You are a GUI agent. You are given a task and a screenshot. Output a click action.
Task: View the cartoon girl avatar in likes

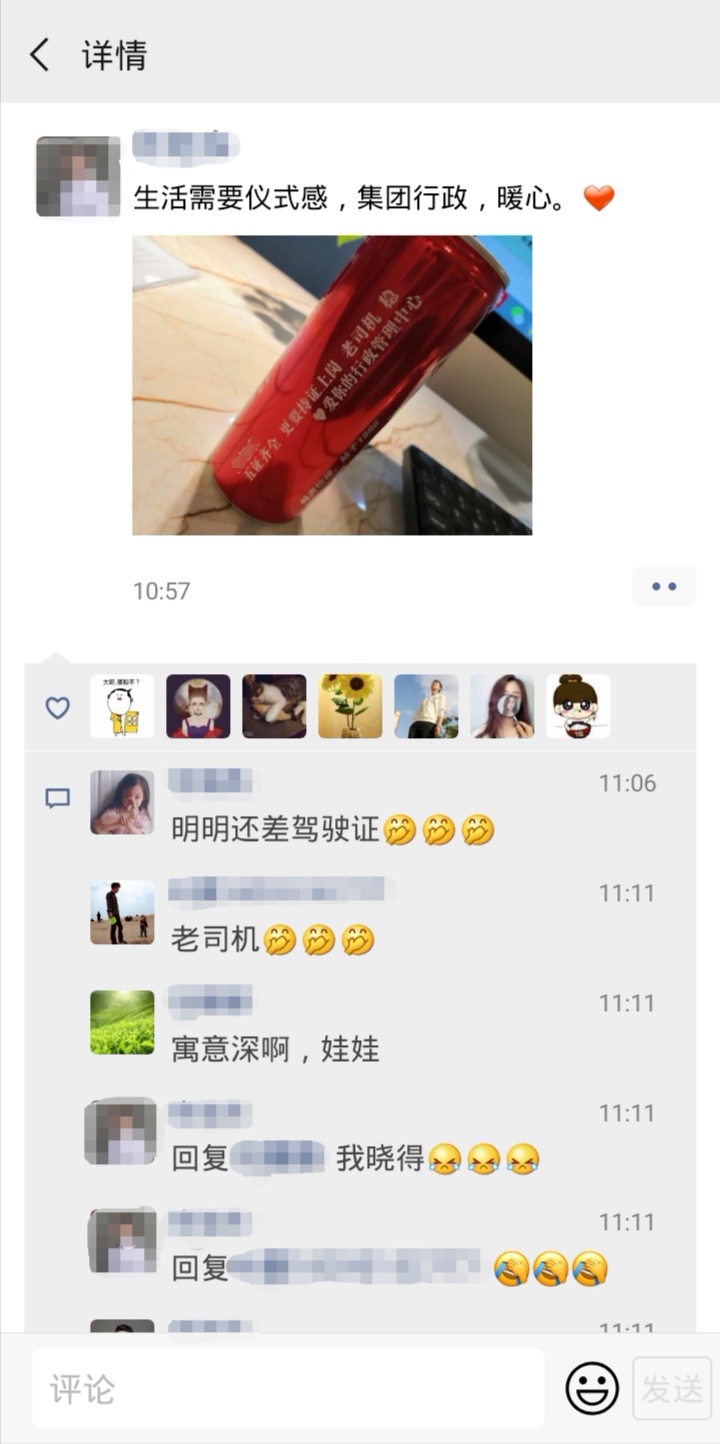pos(578,706)
